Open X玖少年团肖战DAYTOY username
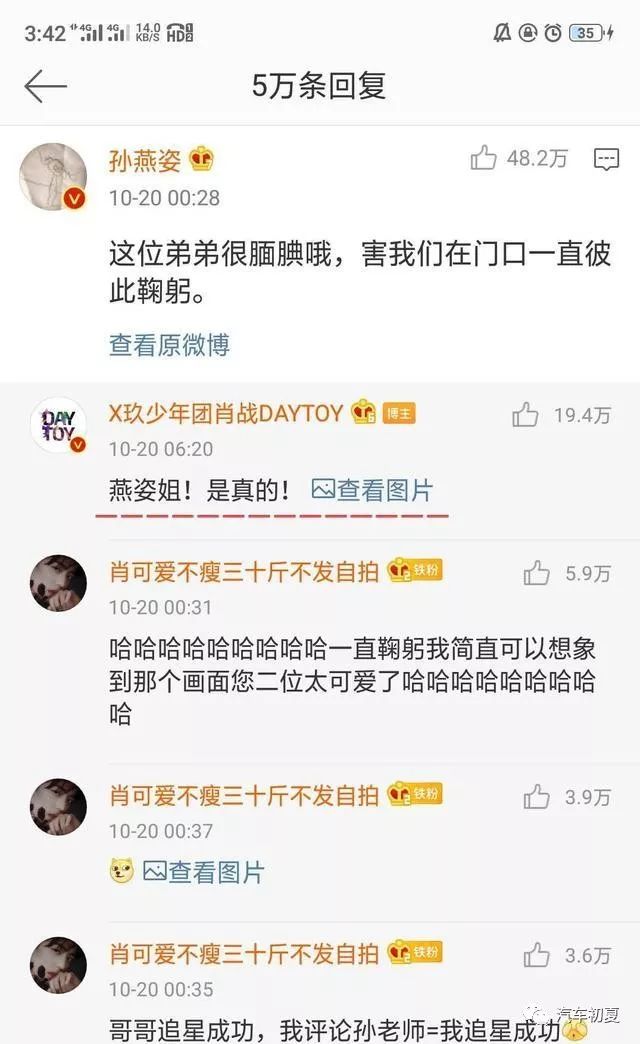 coord(226,413)
